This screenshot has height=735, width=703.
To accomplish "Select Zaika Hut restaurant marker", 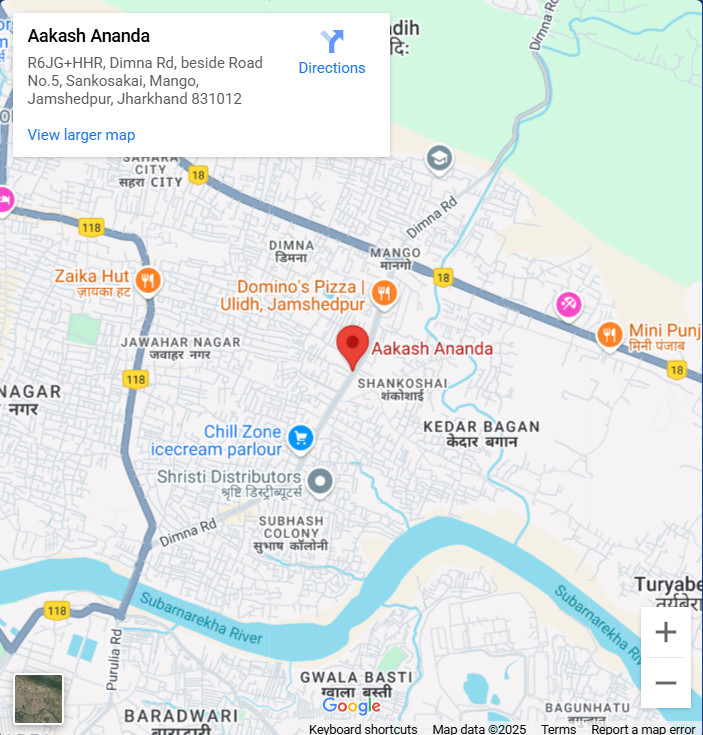I will click(x=148, y=281).
